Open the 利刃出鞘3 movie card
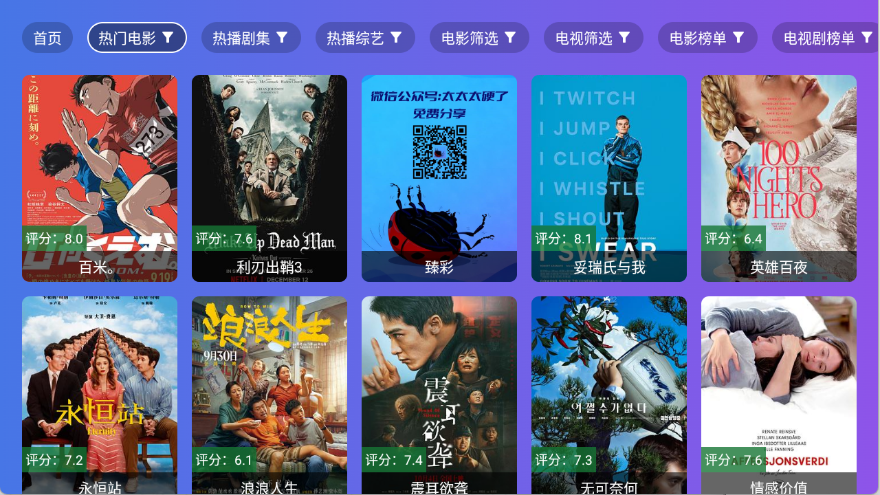This screenshot has width=880, height=495. 269,178
